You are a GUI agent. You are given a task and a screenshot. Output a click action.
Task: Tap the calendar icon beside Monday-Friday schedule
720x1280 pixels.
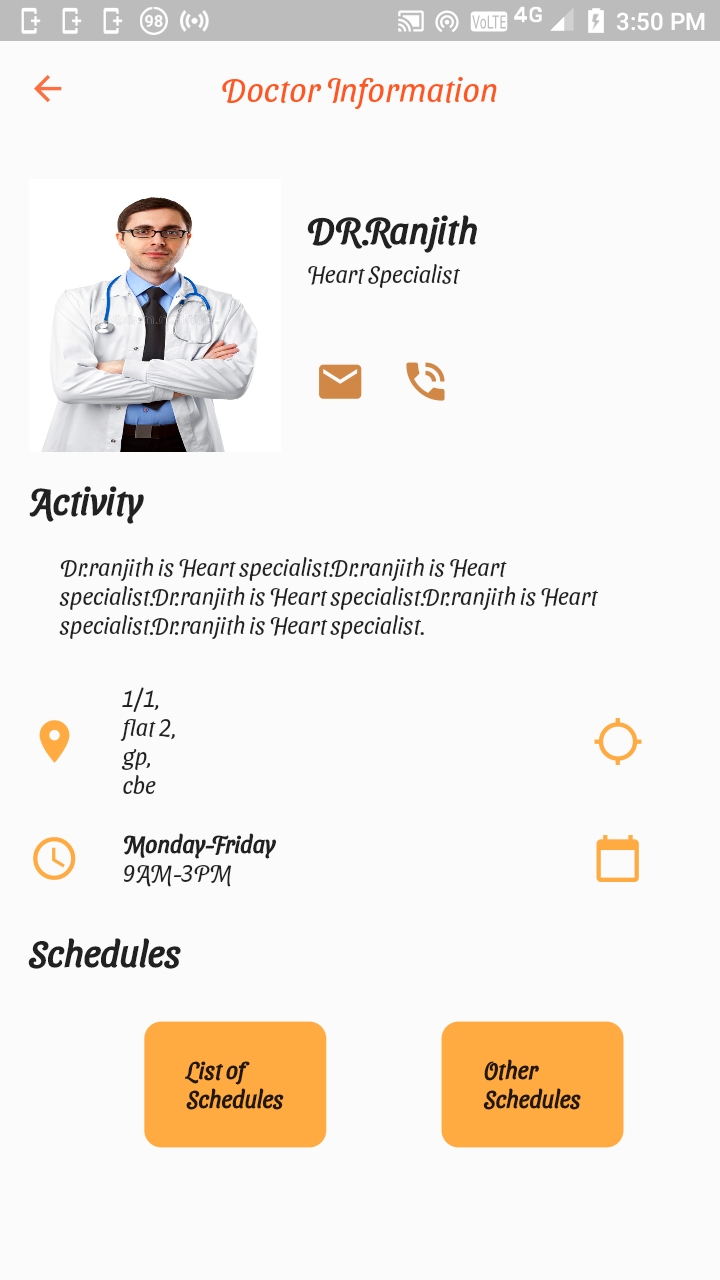[x=617, y=857]
